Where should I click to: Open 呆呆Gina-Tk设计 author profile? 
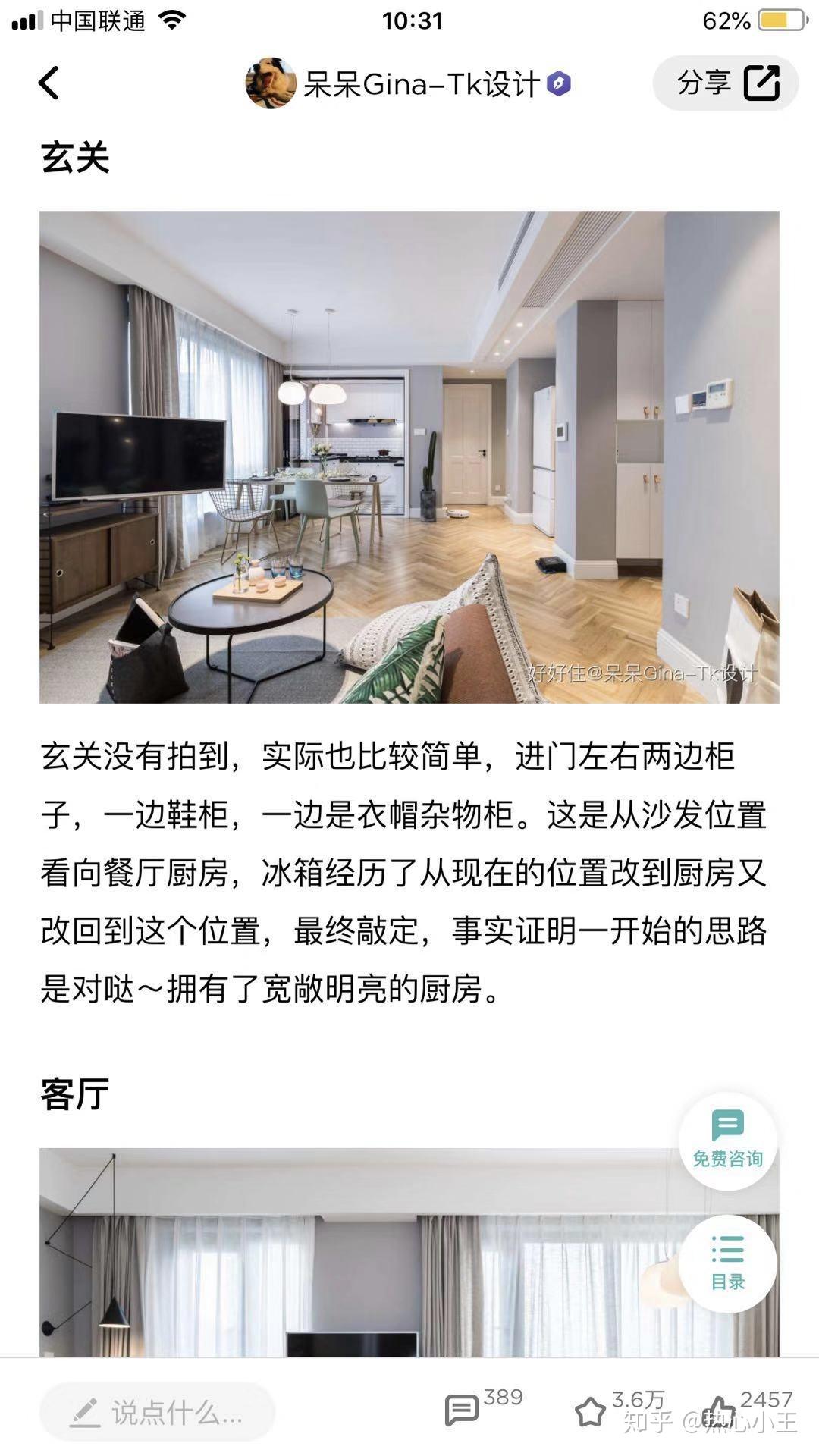(408, 83)
